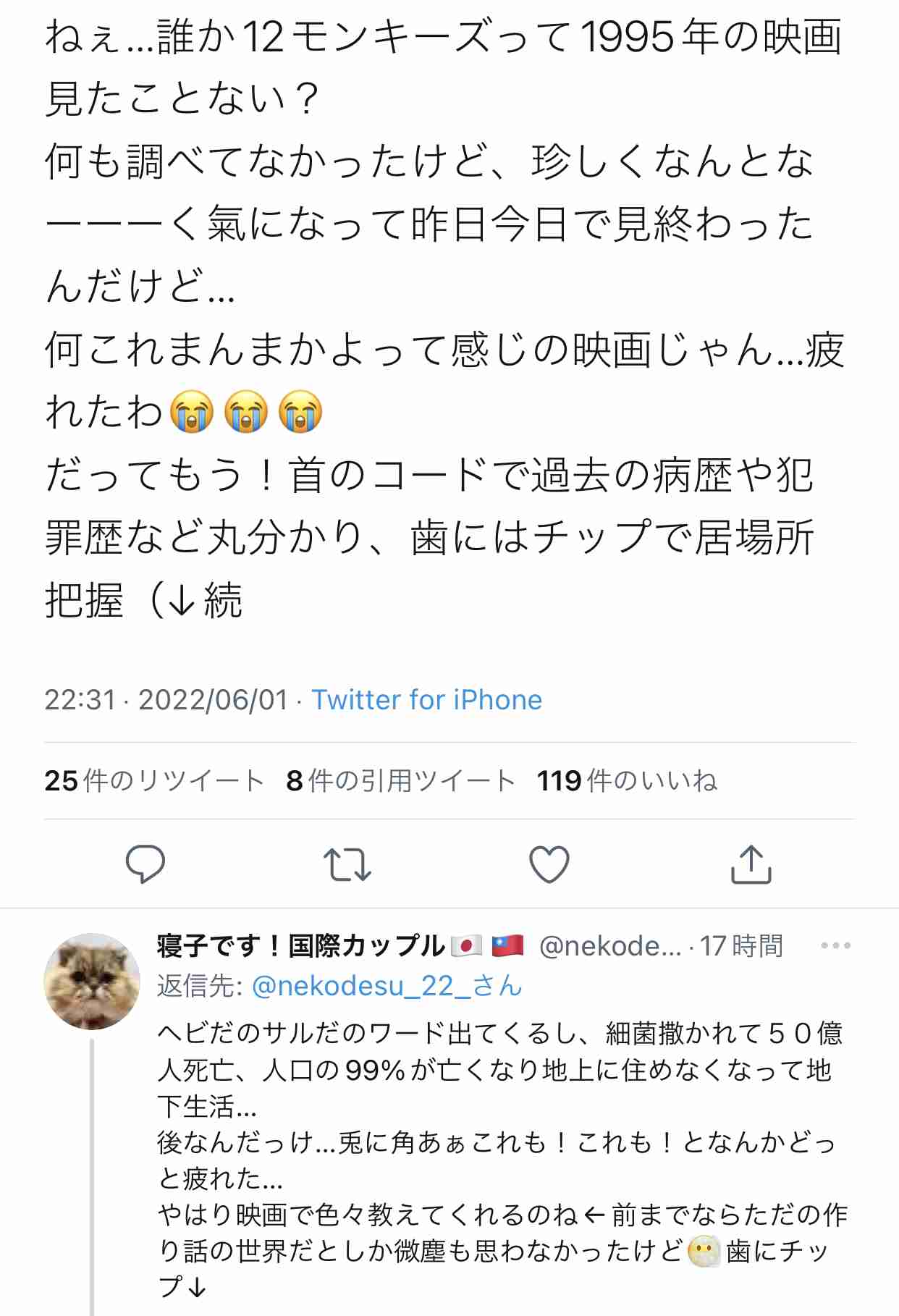Screen dimensions: 899x1316
Task: Open the reply dialog for the tweet
Action: tap(146, 864)
